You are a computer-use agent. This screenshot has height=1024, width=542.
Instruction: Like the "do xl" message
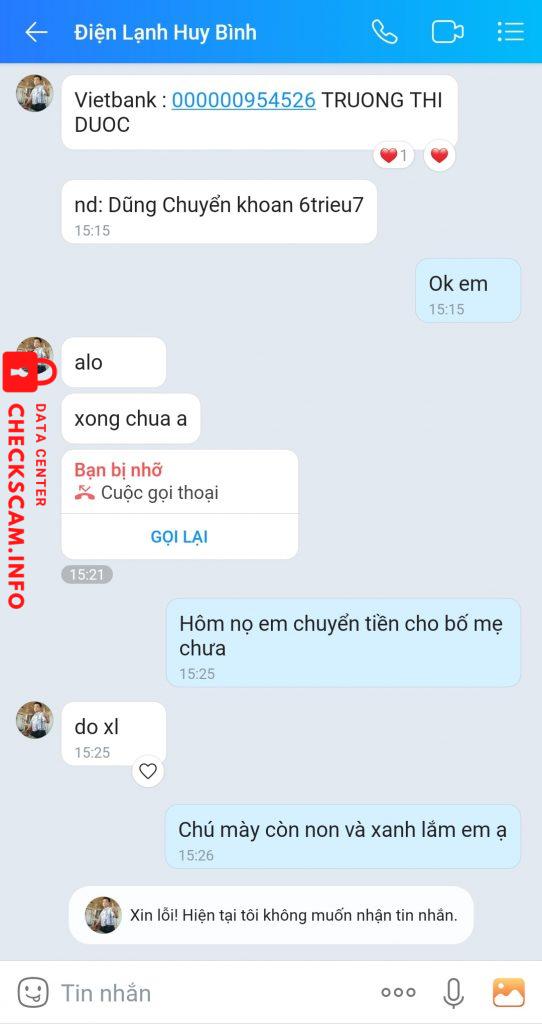point(148,771)
